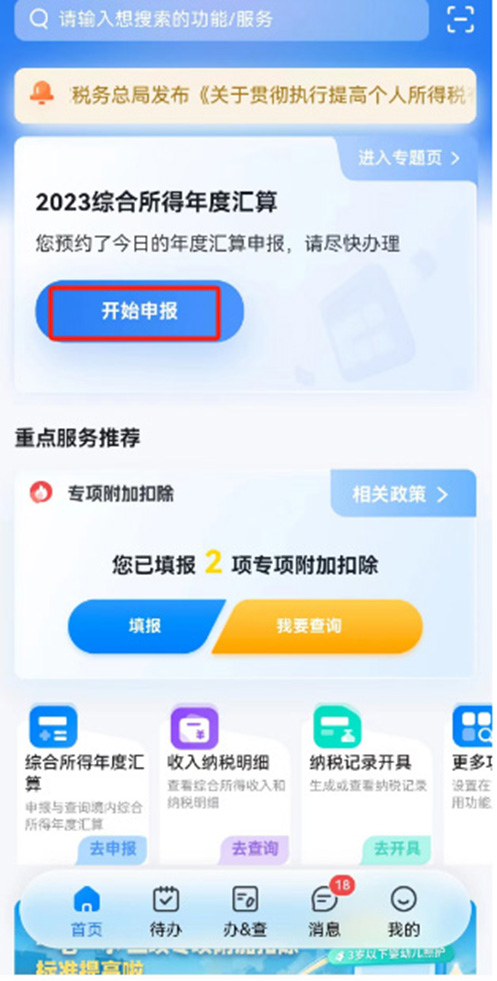Image resolution: width=497 pixels, height=981 pixels.
Task: Tap 去申报 on the annual settlement card
Action: [113, 848]
